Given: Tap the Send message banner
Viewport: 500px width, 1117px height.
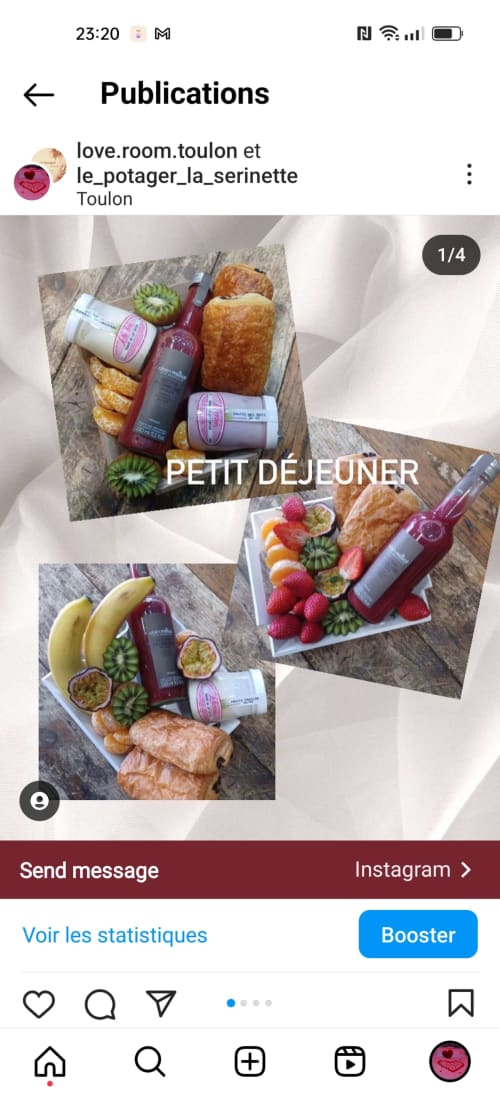Looking at the screenshot, I should point(250,870).
